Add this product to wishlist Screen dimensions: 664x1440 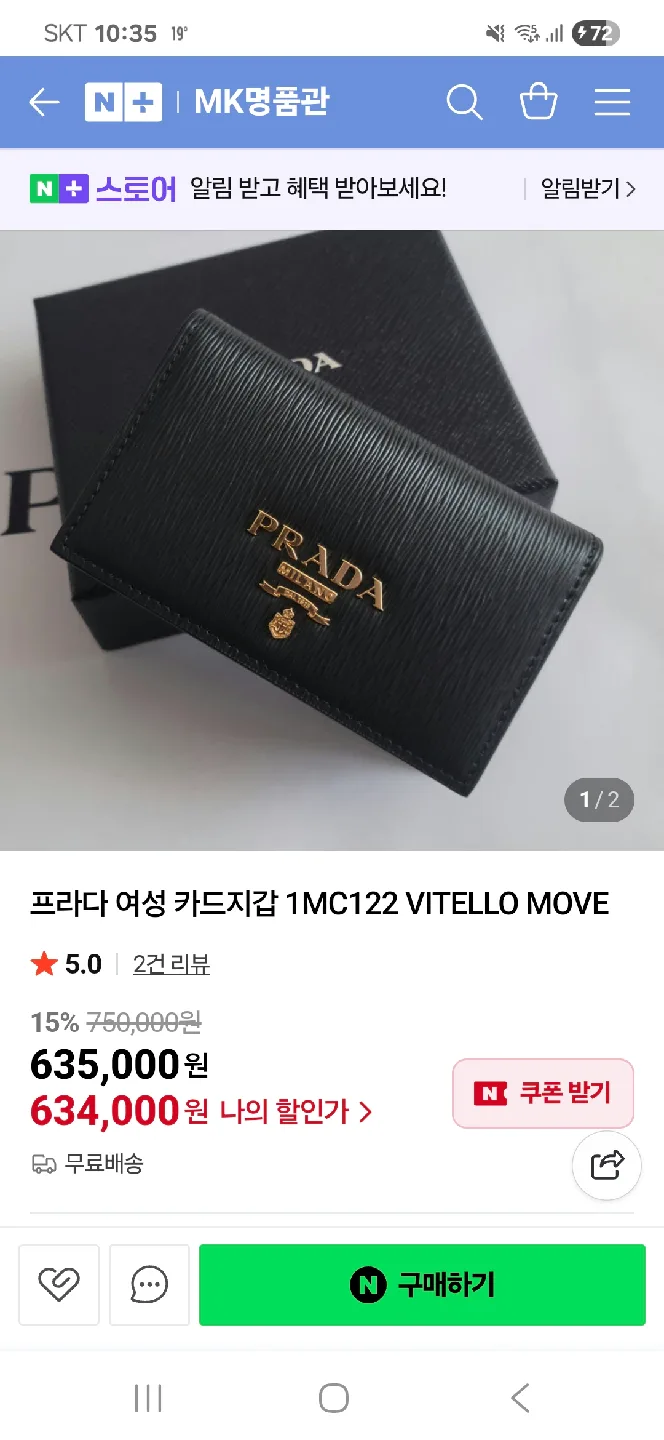(x=59, y=1285)
